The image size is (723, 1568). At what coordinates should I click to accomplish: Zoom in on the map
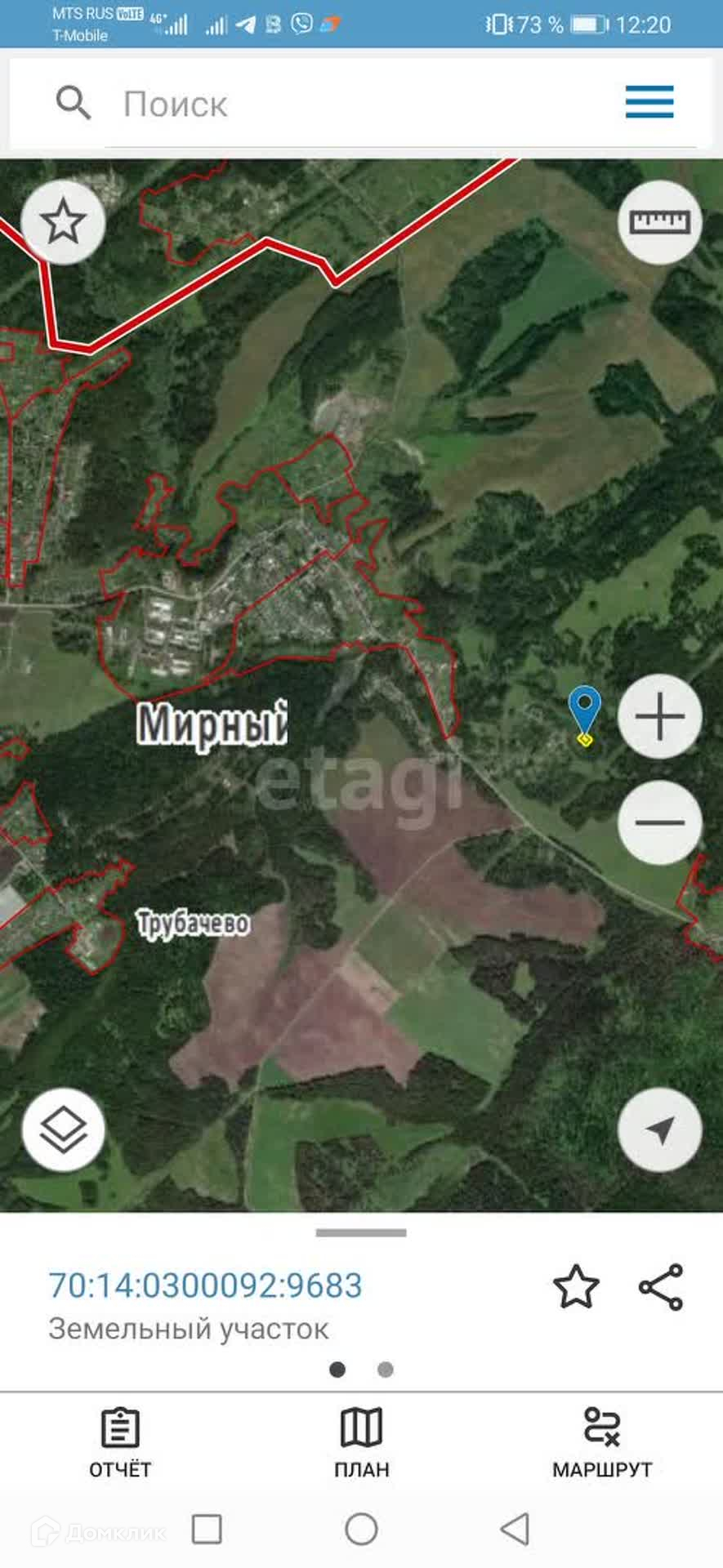(x=659, y=717)
